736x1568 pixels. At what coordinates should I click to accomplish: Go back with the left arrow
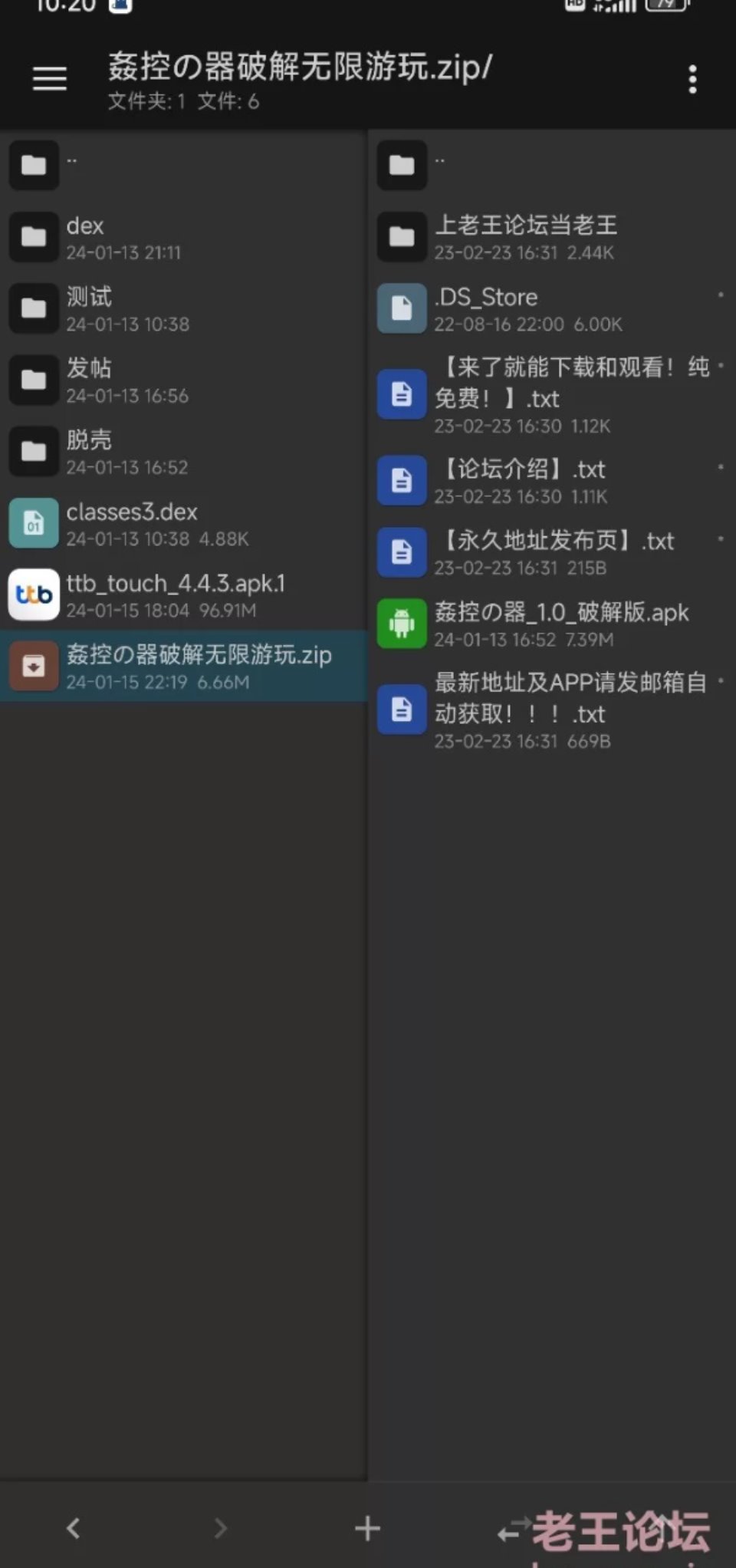pos(74,1528)
